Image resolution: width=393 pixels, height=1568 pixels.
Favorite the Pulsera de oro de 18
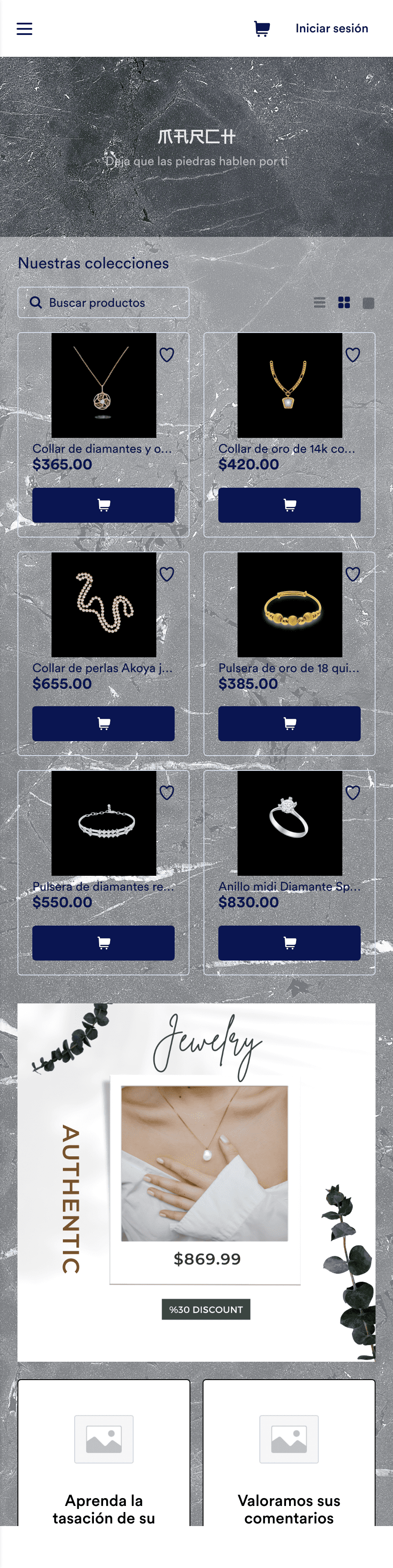click(353, 573)
